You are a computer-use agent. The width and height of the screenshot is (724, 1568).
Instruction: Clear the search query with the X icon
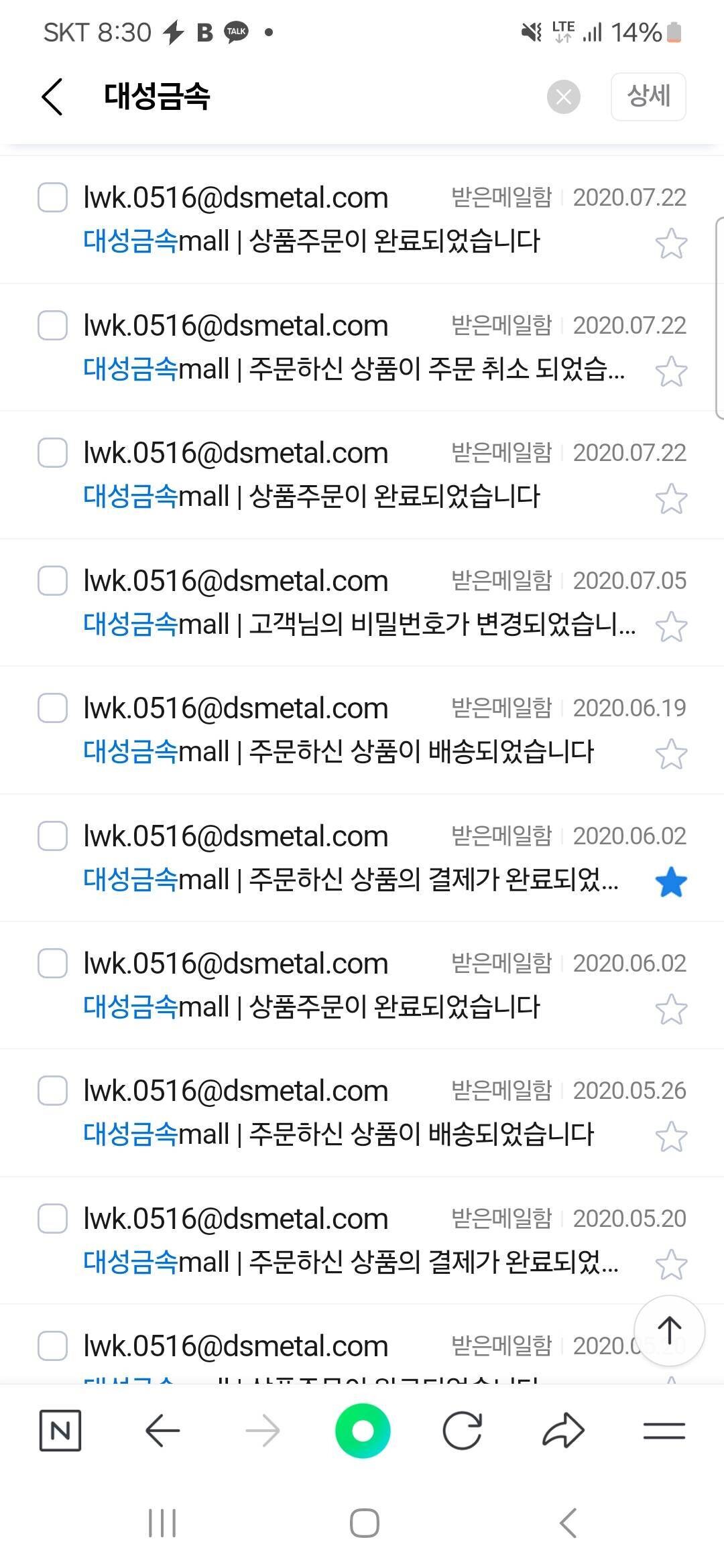coord(563,96)
